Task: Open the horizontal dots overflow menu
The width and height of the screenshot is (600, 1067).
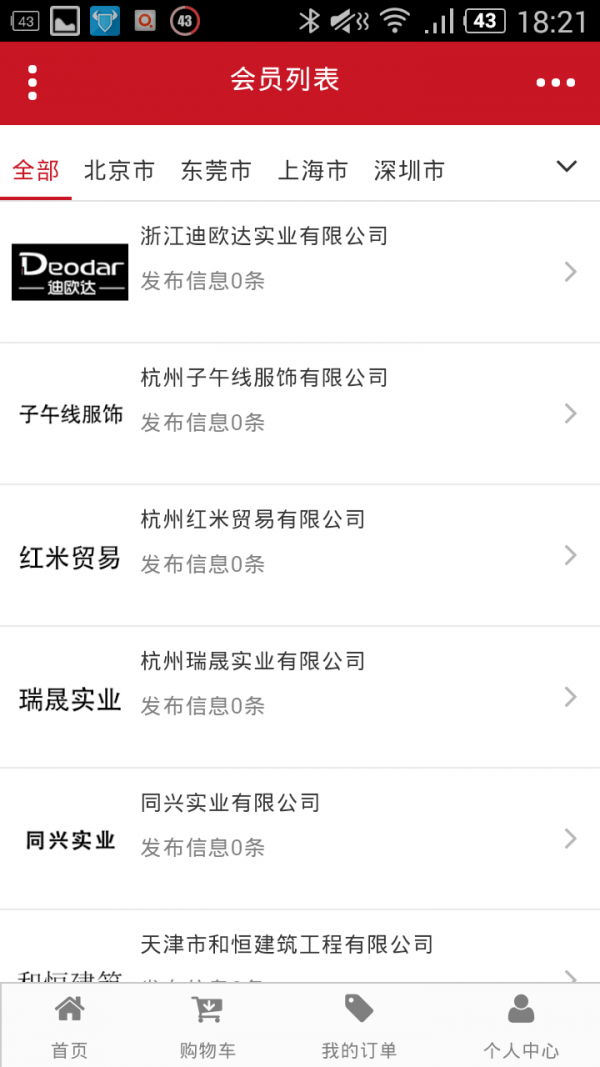Action: pos(555,83)
